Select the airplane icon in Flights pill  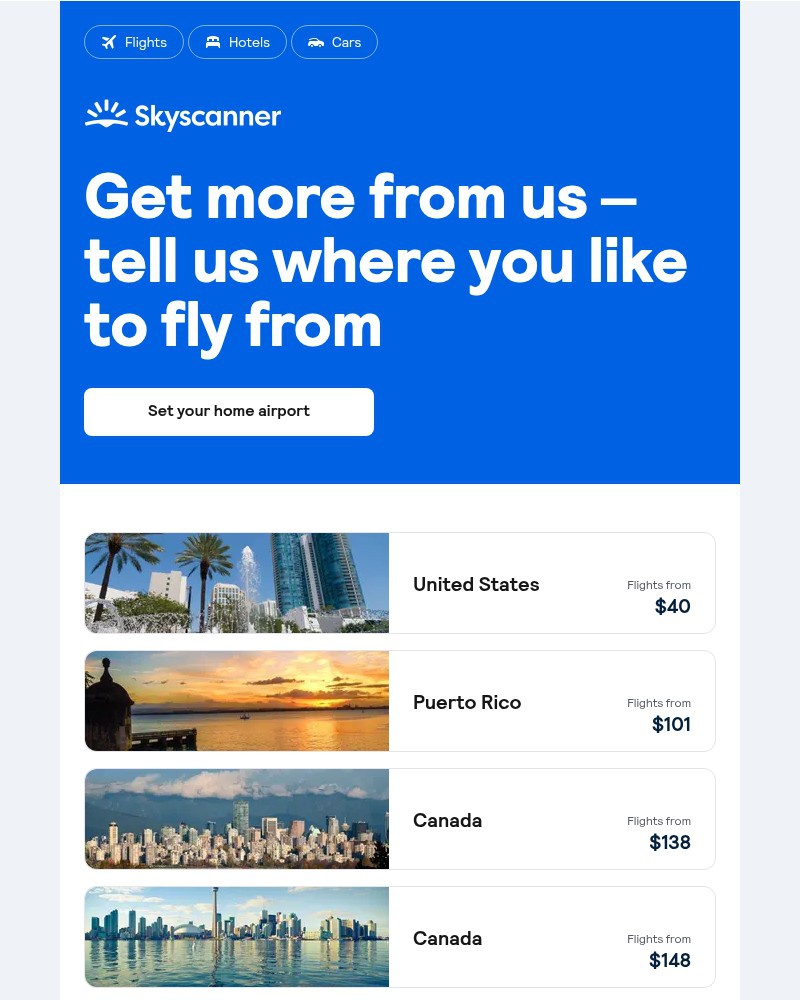point(109,42)
